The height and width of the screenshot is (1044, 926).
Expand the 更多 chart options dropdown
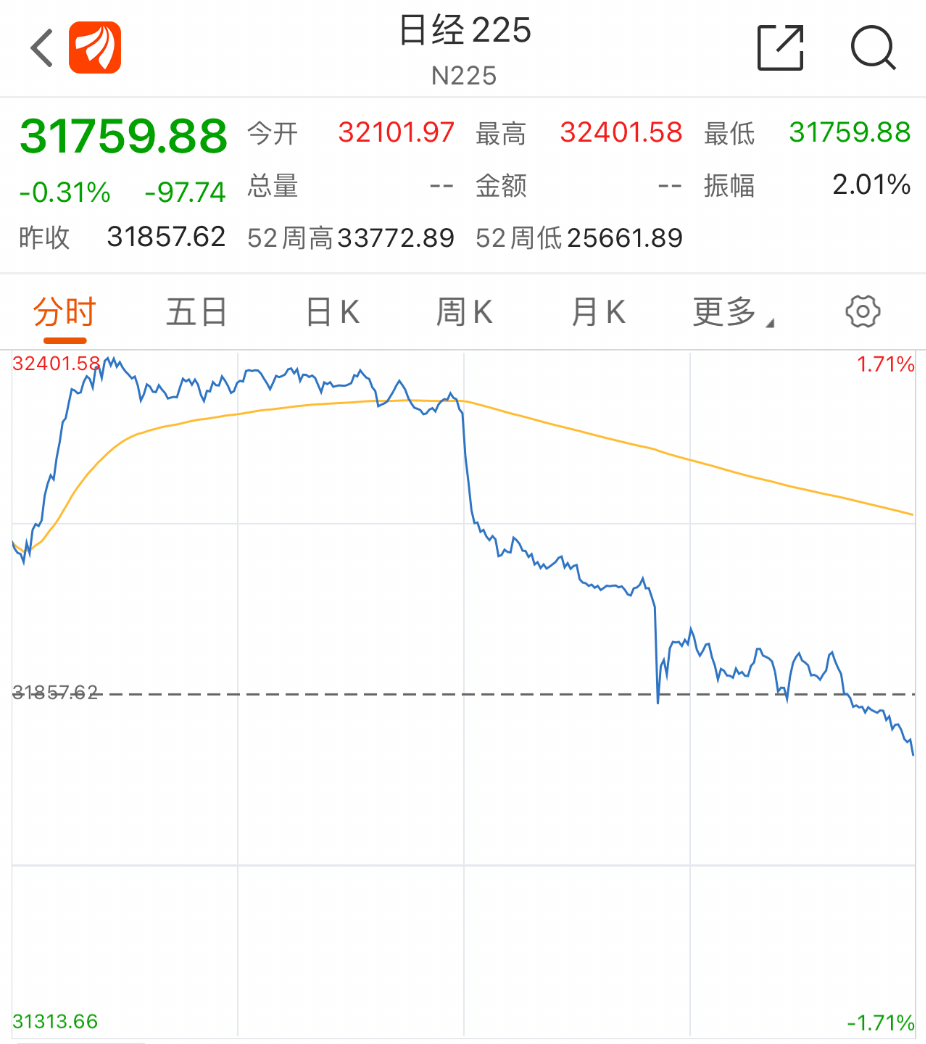pos(732,312)
